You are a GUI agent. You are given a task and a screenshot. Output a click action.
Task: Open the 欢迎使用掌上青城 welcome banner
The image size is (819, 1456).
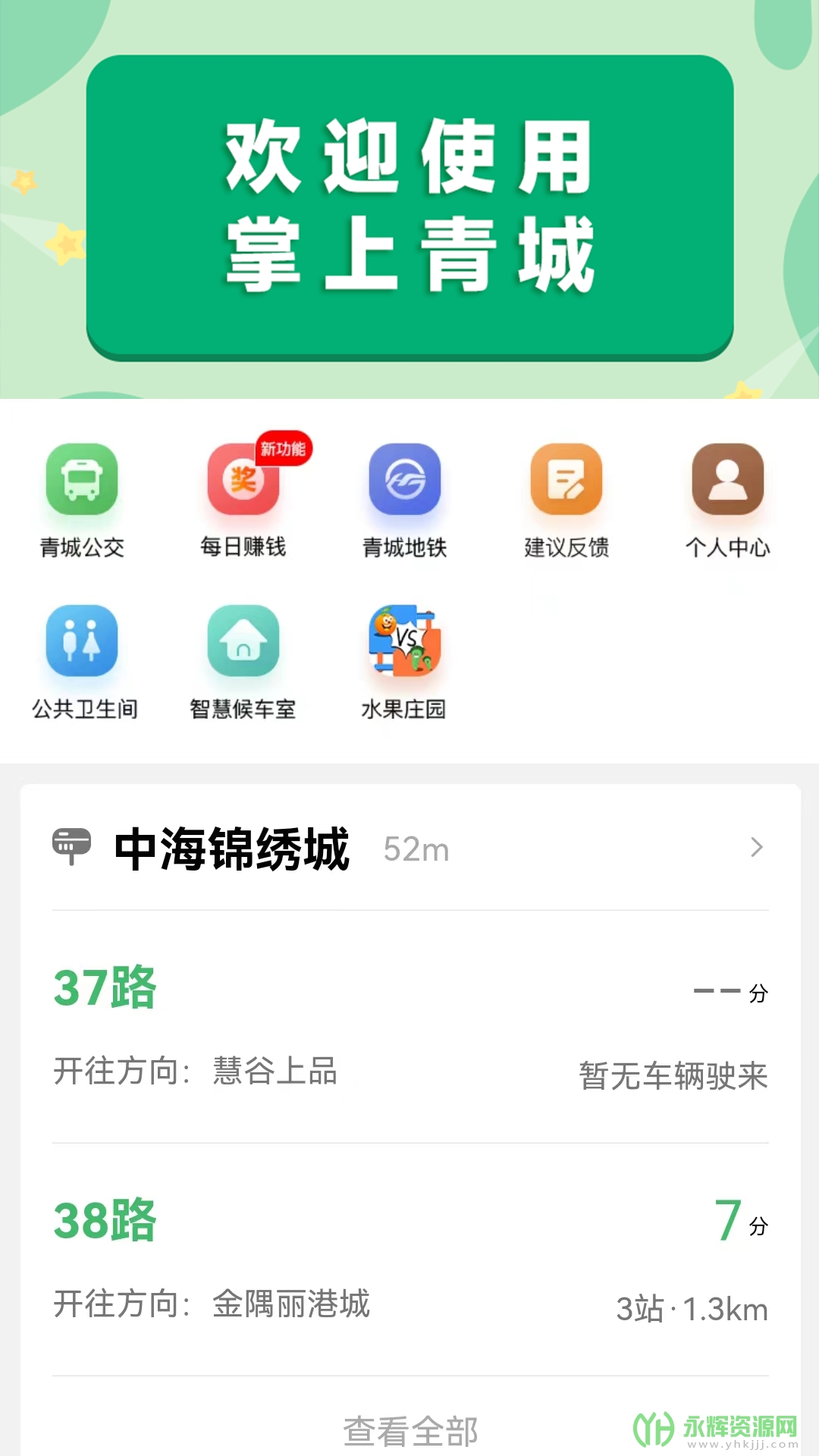point(409,206)
